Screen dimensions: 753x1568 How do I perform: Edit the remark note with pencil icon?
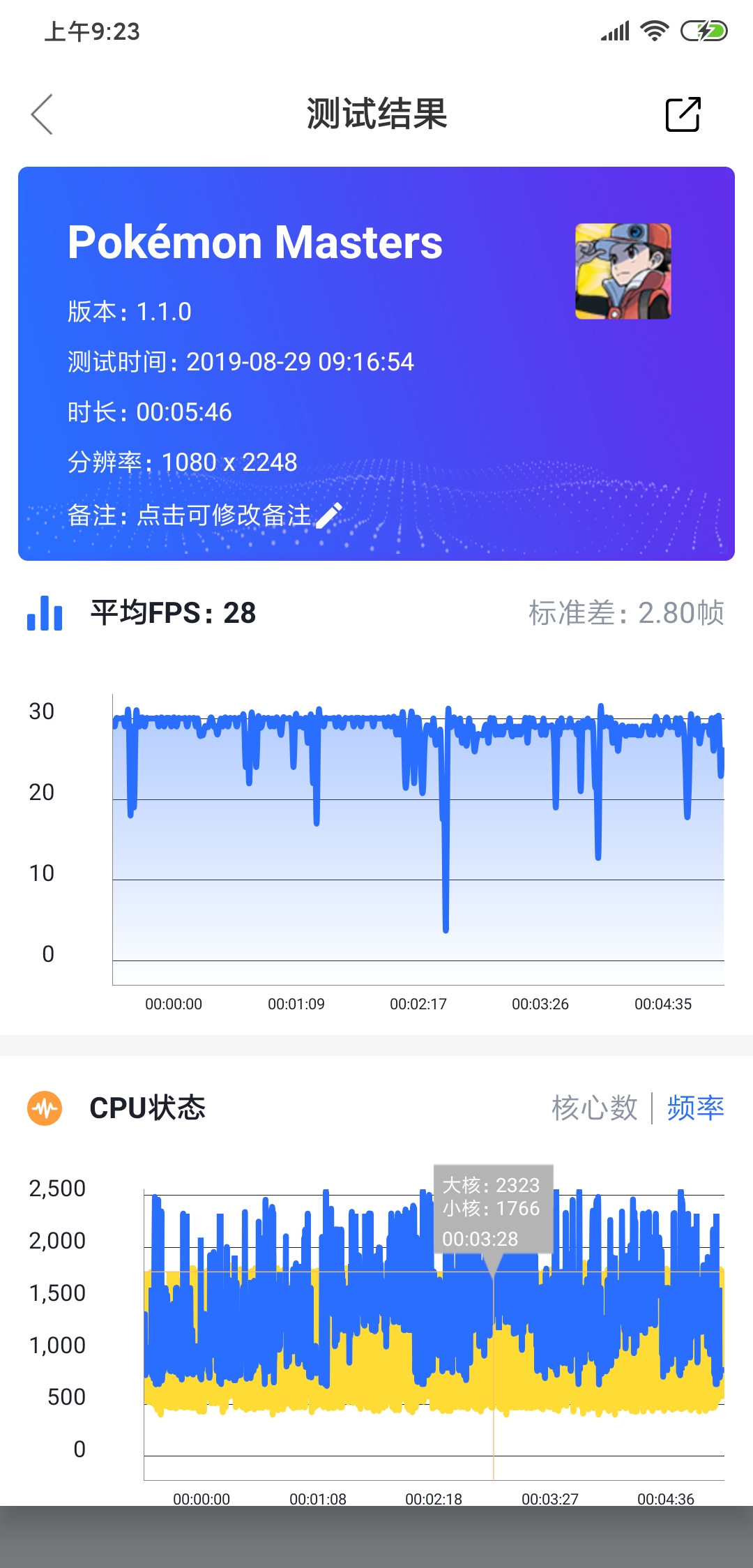tap(329, 515)
